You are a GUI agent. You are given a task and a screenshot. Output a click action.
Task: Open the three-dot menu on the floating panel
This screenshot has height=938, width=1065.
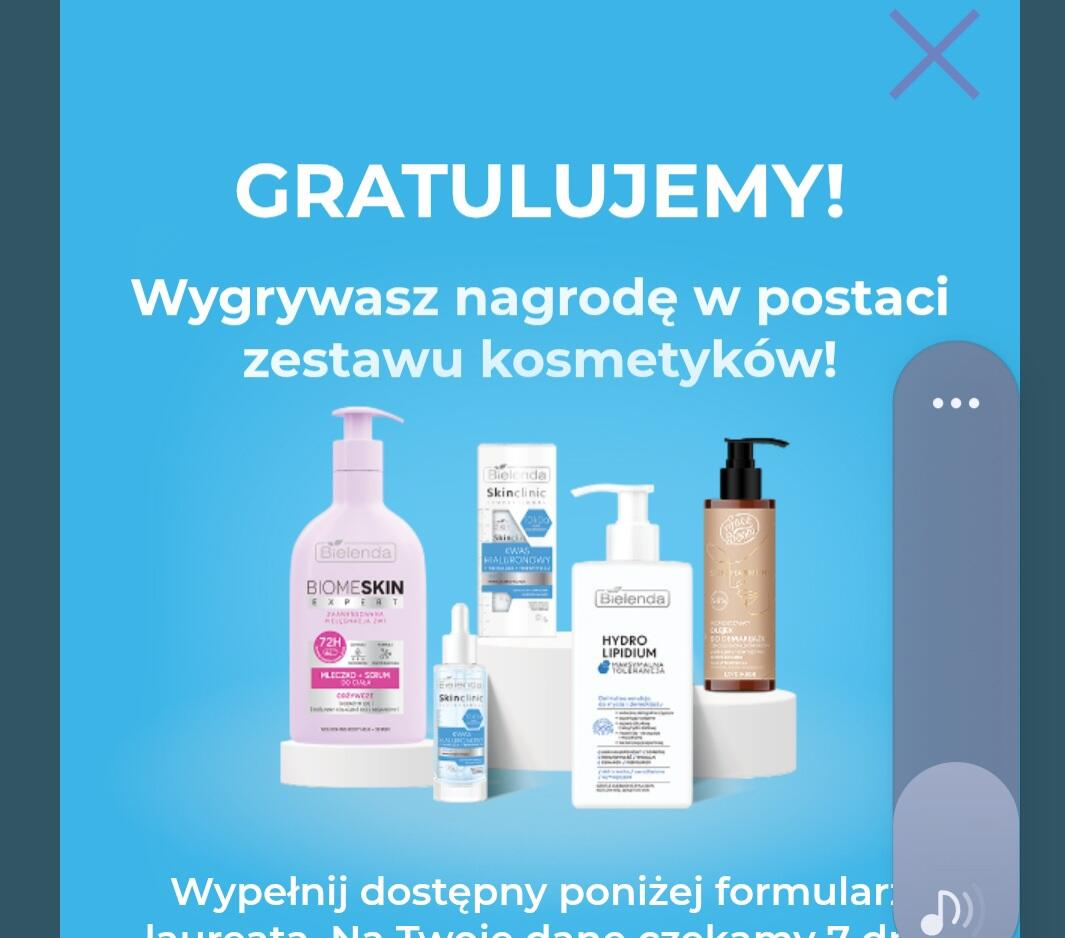[x=955, y=404]
